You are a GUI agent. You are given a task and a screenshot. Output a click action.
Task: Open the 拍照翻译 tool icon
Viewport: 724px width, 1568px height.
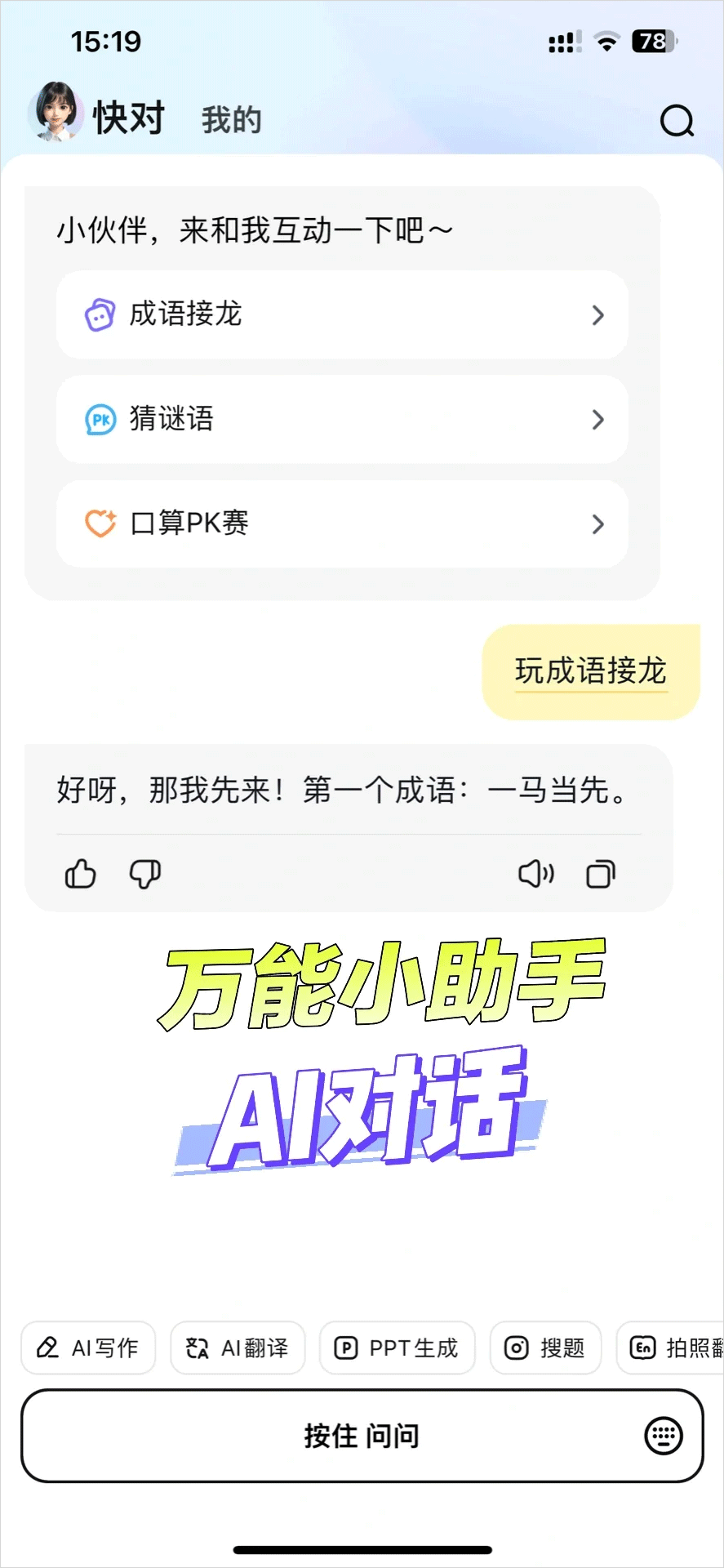tap(642, 1348)
